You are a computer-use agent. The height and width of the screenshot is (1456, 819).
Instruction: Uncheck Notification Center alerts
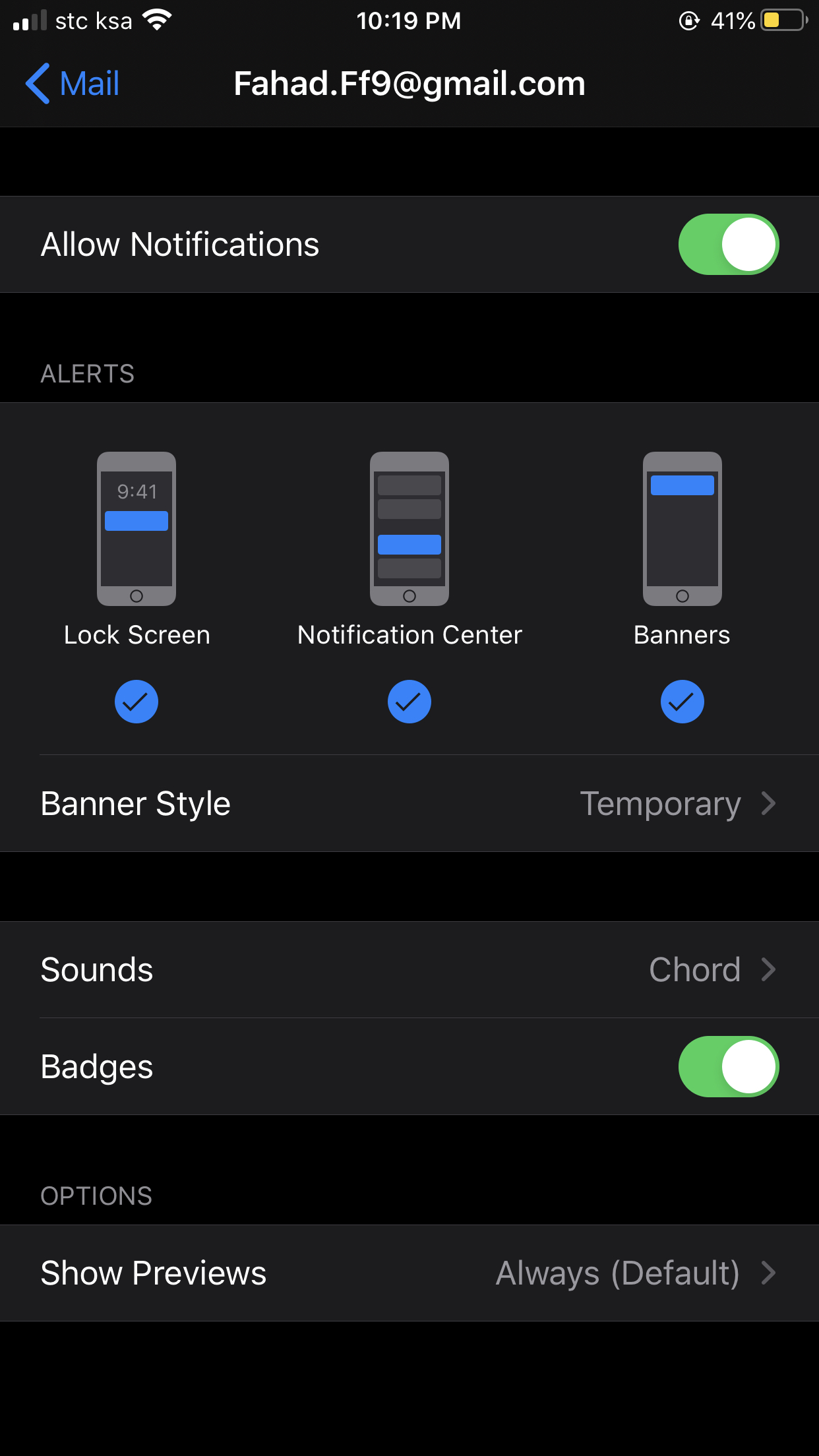point(409,702)
